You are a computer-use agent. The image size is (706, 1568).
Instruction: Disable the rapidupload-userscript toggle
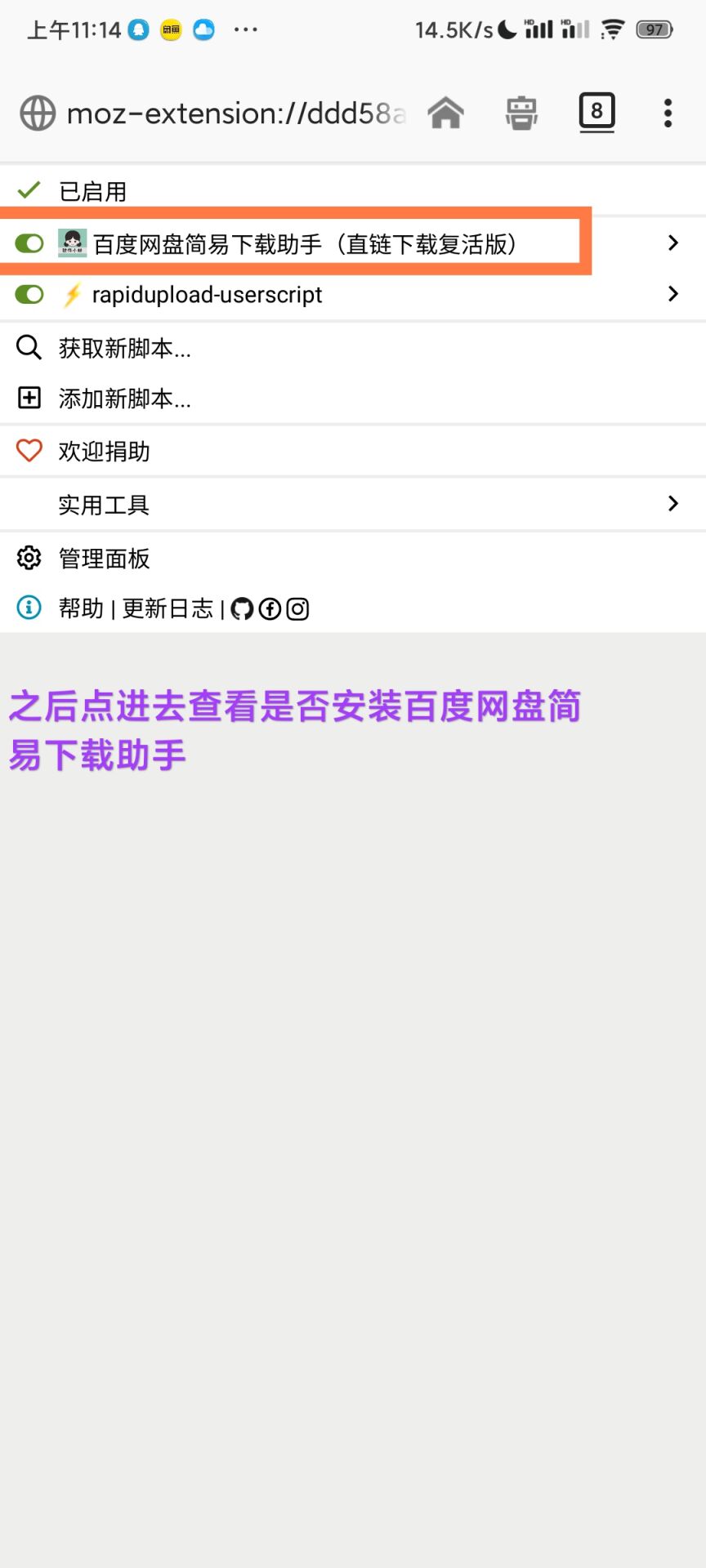[x=29, y=294]
